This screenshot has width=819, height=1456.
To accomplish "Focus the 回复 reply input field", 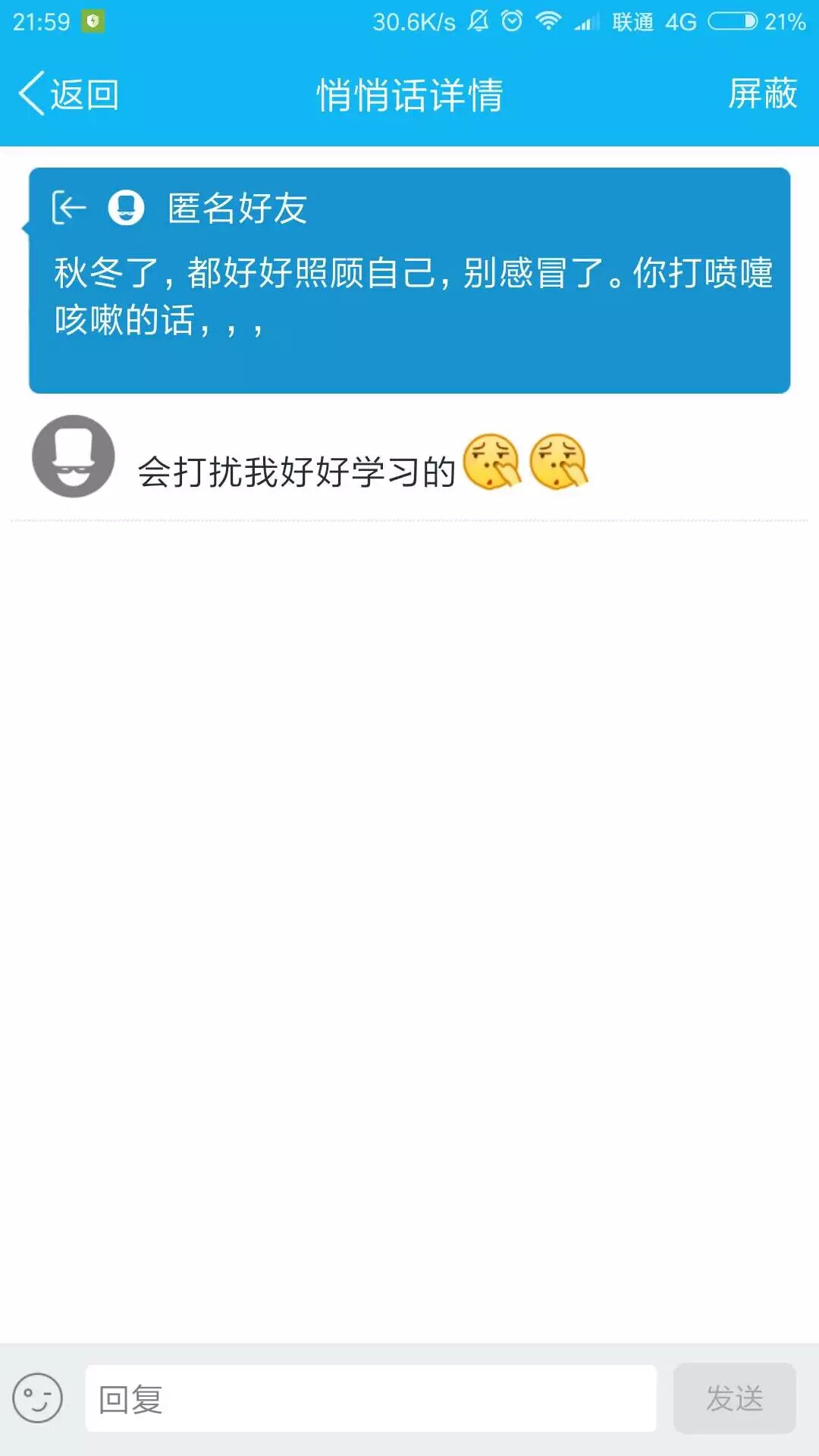I will 371,1398.
